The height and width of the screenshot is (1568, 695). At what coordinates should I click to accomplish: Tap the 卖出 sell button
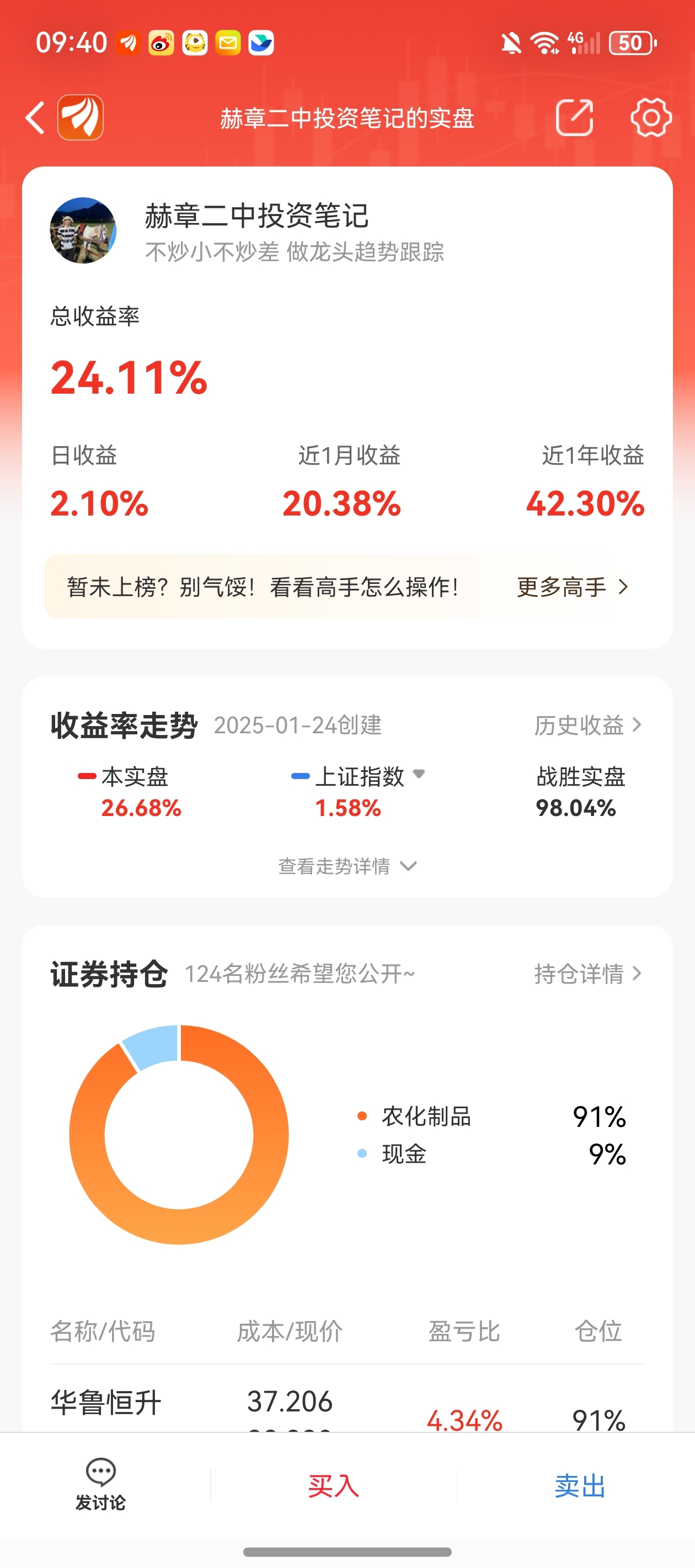(579, 1486)
